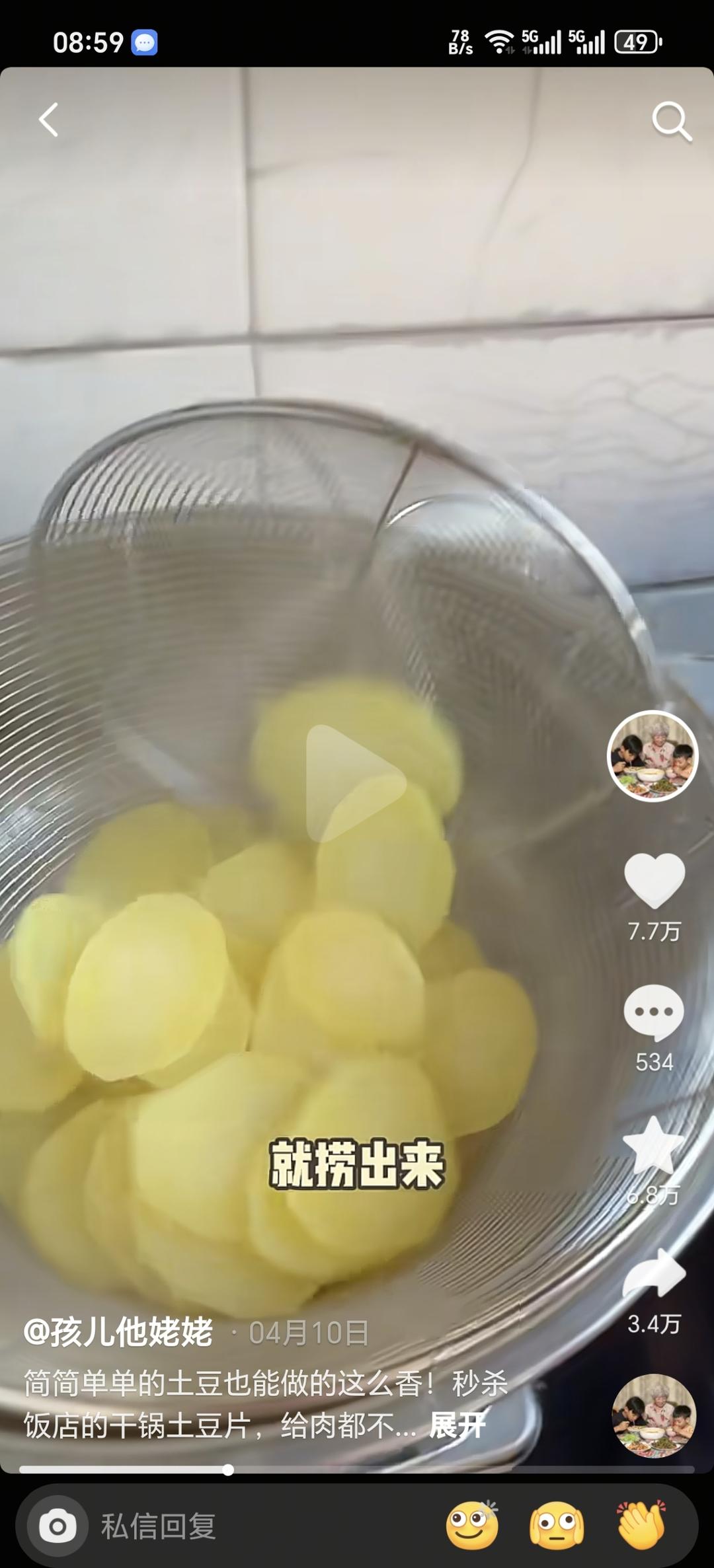Send the clapping hands emoji
Screen dimensions: 714x1568
(x=641, y=1526)
